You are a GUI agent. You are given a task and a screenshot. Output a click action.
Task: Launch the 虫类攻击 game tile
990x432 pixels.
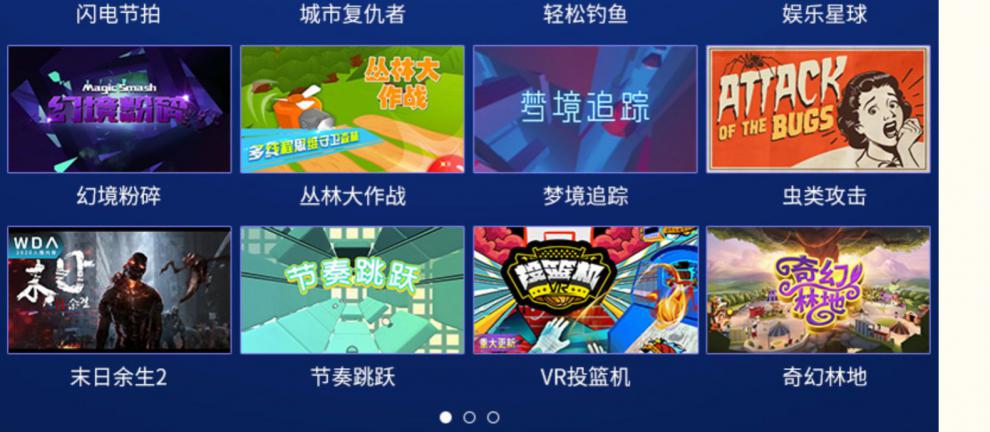818,109
